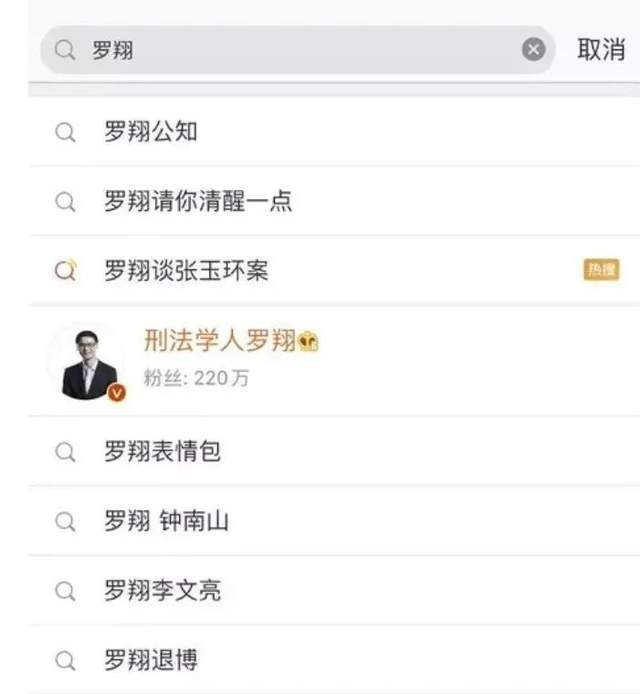Viewport: 640px width, 694px height.
Task: Open the profile of 刑法学人罗翔
Action: point(220,342)
